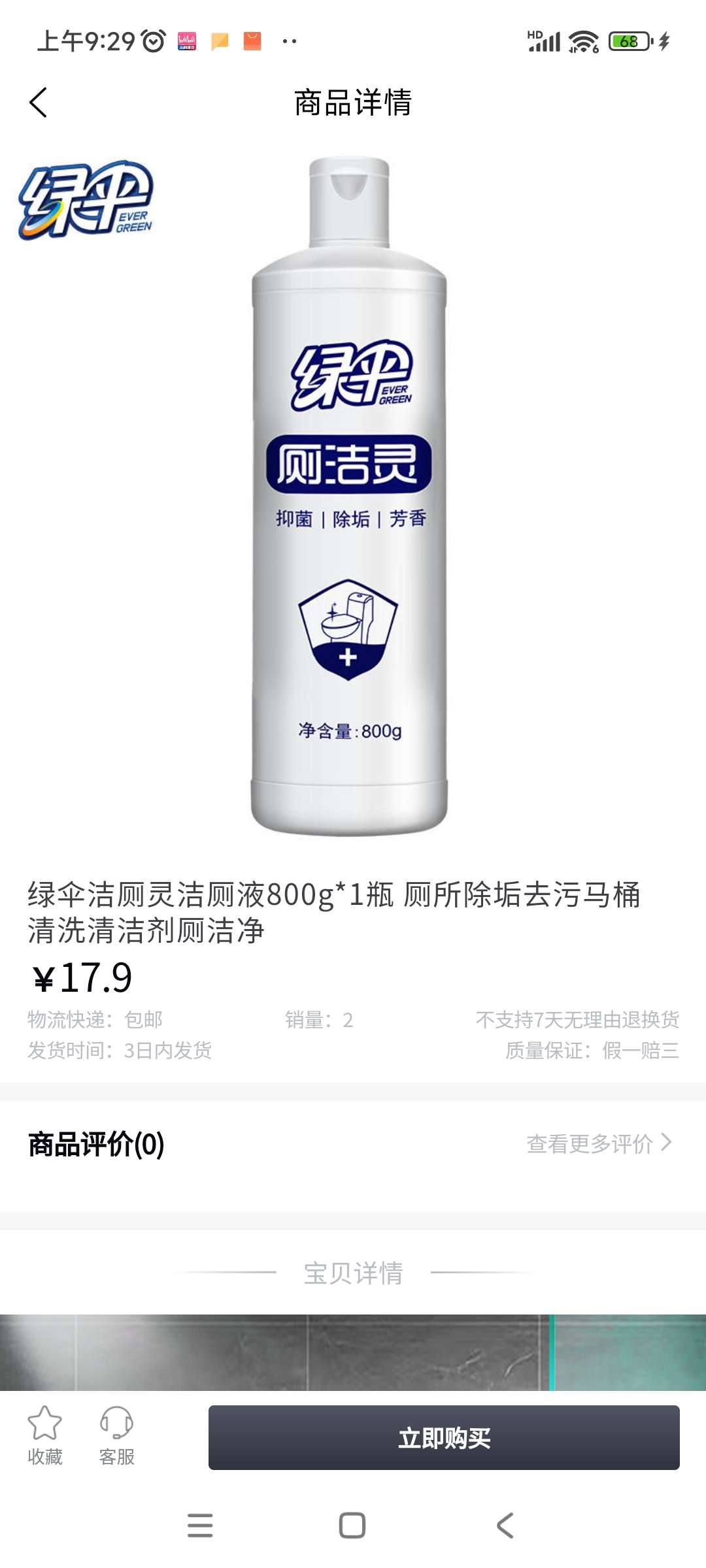View more reviews via 查看更多评价
The image size is (706, 1568).
point(599,1143)
